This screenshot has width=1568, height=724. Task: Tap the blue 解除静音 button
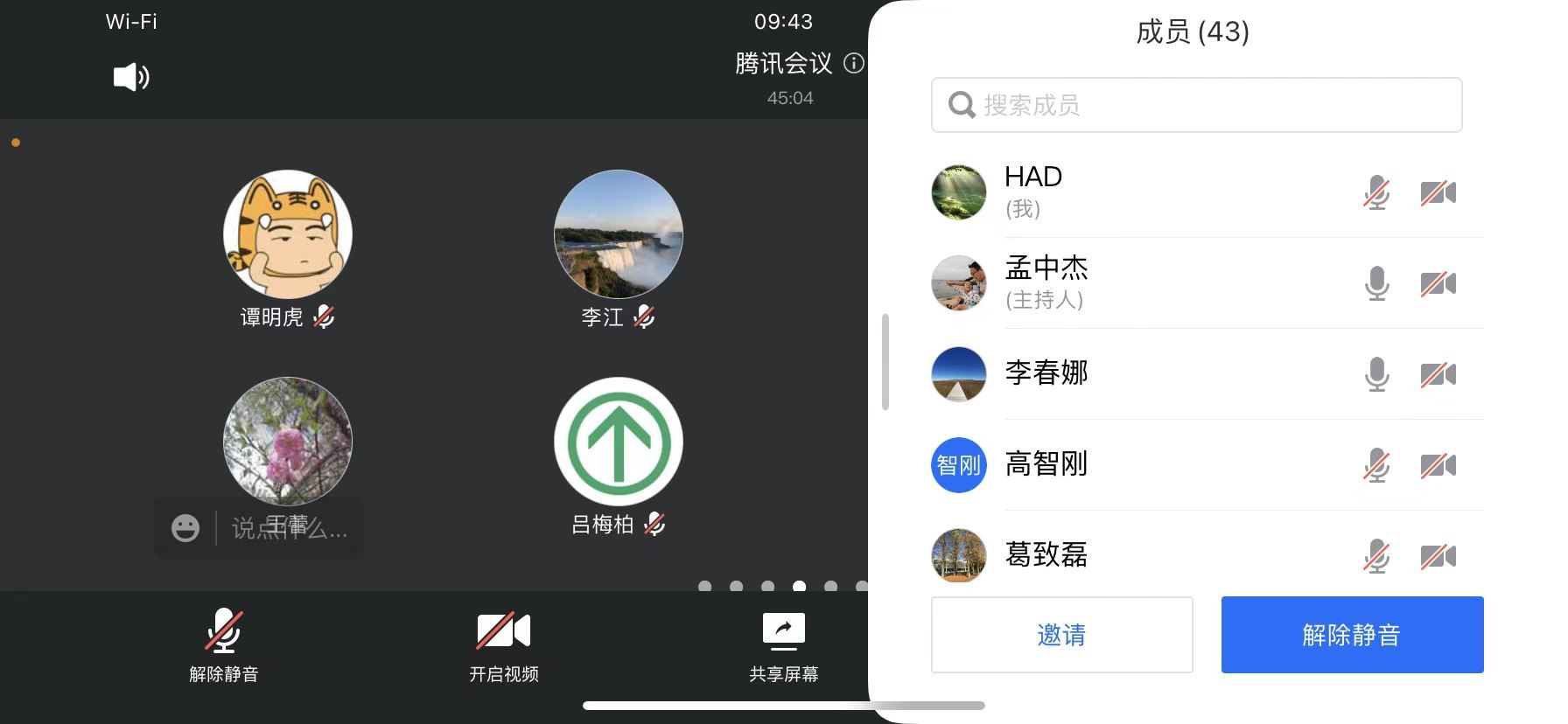click(1352, 635)
